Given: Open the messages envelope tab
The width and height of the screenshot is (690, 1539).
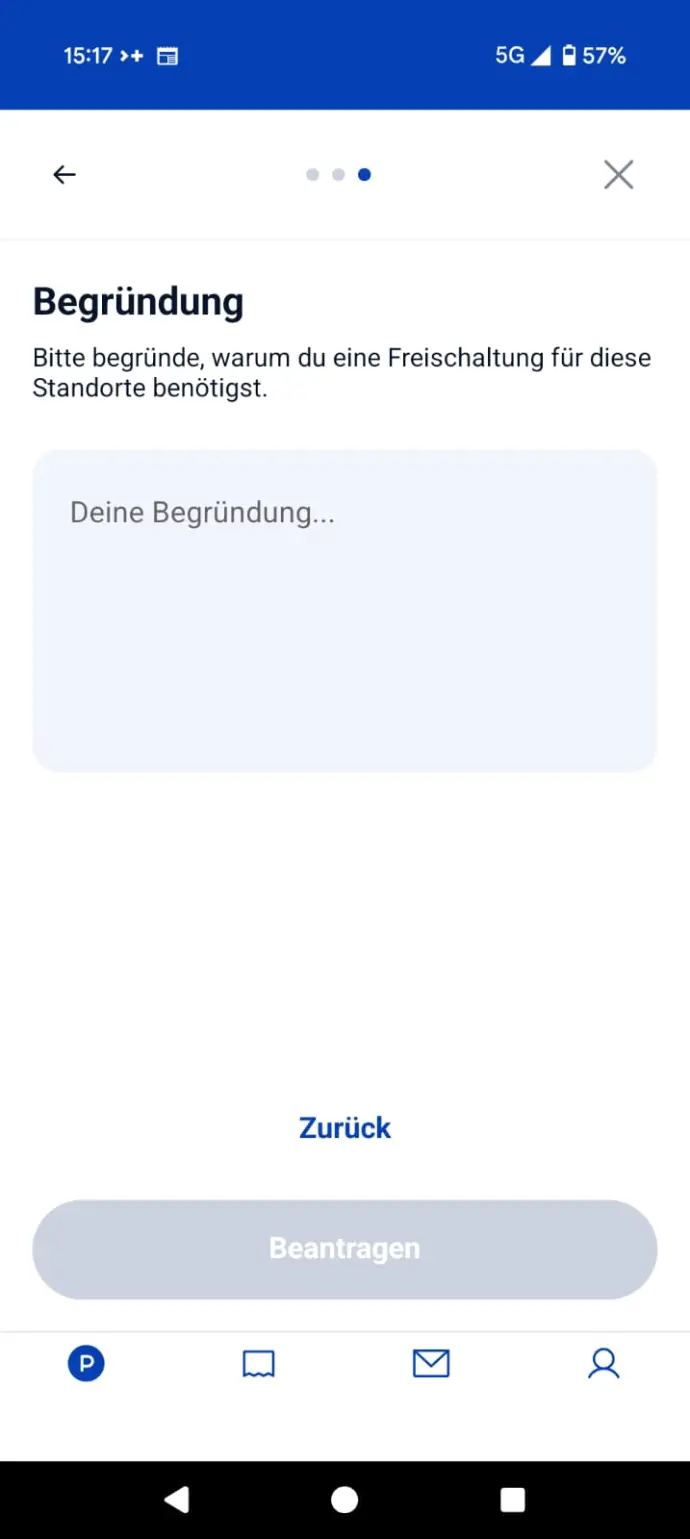Looking at the screenshot, I should tap(431, 1363).
